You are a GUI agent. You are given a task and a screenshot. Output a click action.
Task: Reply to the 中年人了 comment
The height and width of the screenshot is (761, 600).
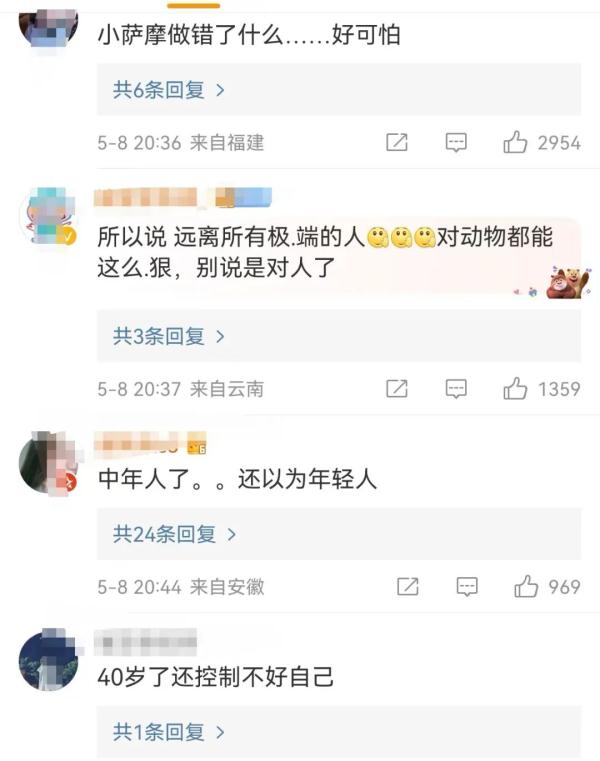tap(466, 587)
